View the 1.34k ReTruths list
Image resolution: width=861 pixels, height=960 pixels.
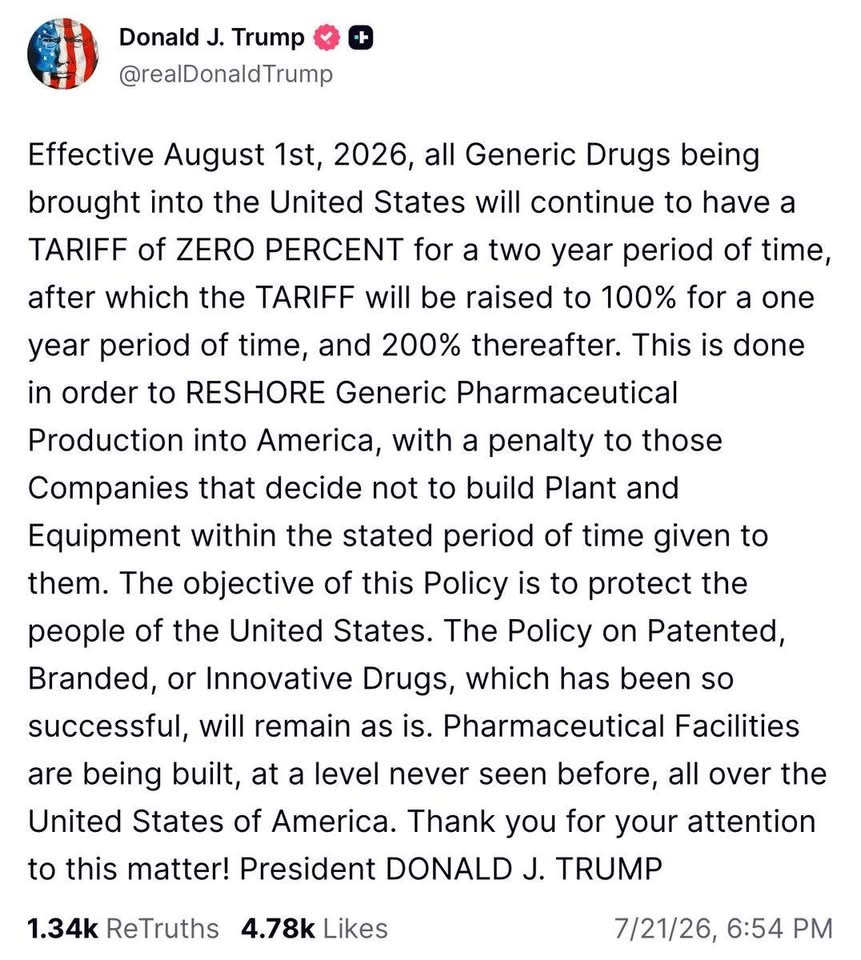[x=123, y=928]
